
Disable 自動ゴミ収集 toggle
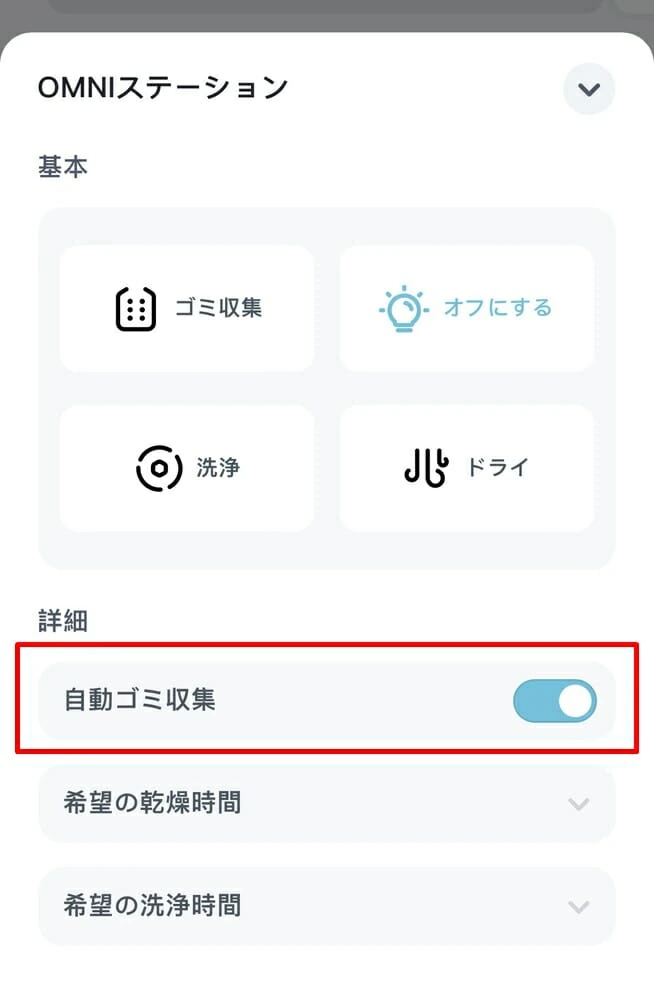[x=555, y=701]
